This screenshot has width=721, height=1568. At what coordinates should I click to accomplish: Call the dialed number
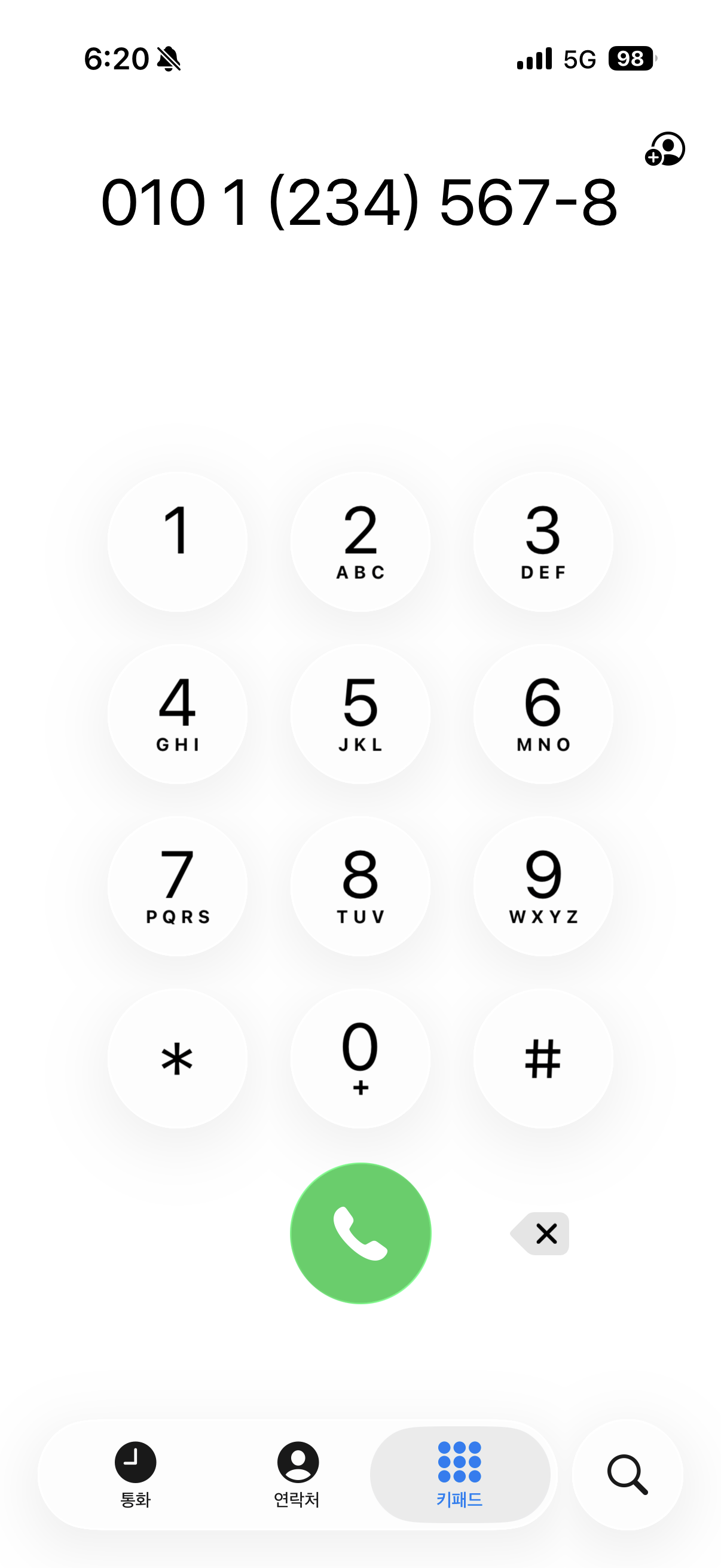point(360,1233)
